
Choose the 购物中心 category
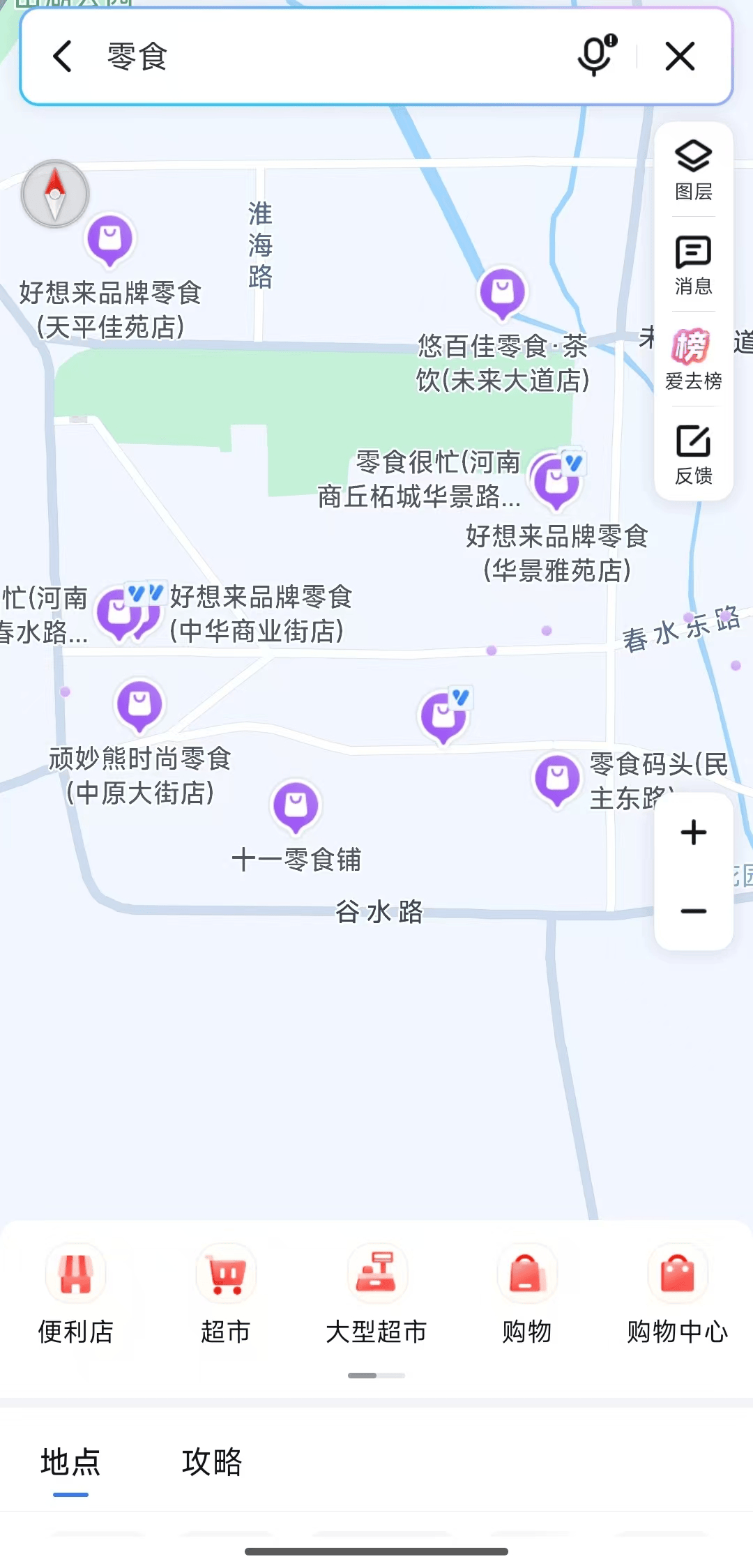click(x=677, y=1294)
